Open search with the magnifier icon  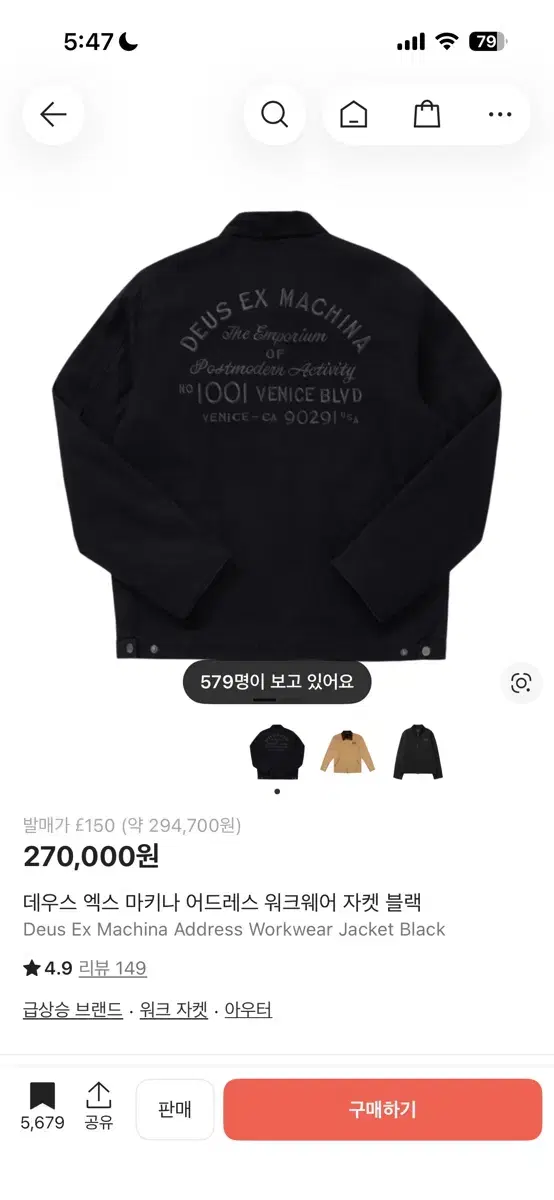pyautogui.click(x=274, y=115)
